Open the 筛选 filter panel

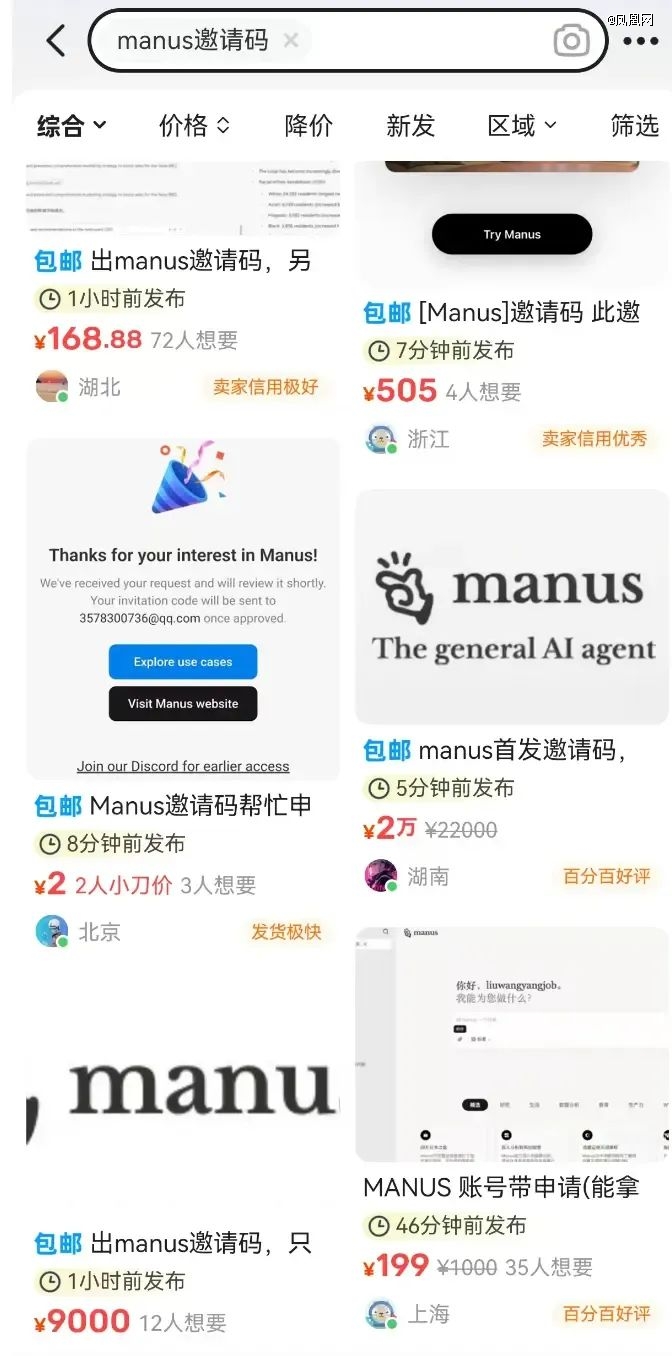(634, 126)
